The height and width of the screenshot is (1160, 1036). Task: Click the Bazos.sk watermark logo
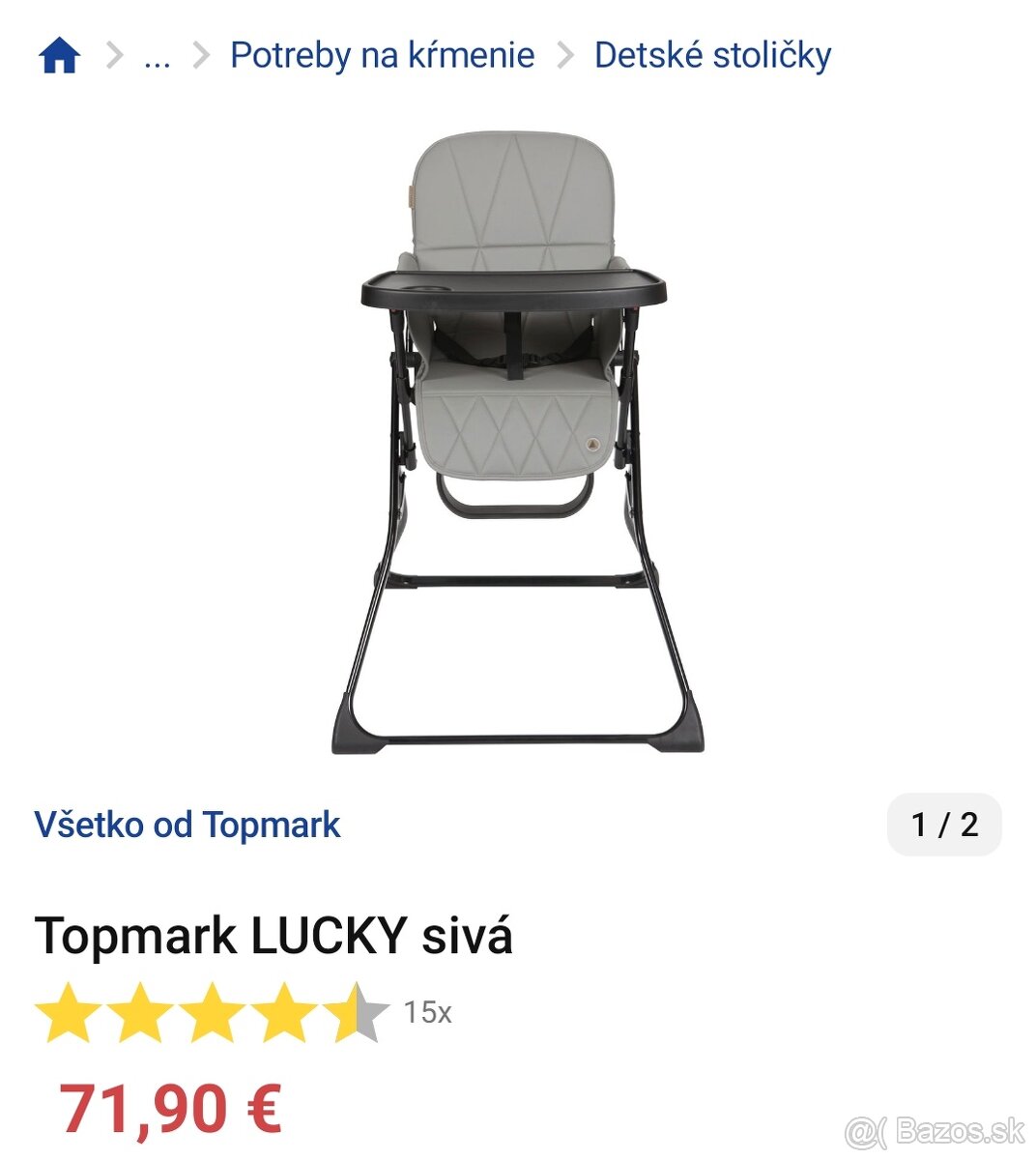pyautogui.click(x=929, y=1127)
